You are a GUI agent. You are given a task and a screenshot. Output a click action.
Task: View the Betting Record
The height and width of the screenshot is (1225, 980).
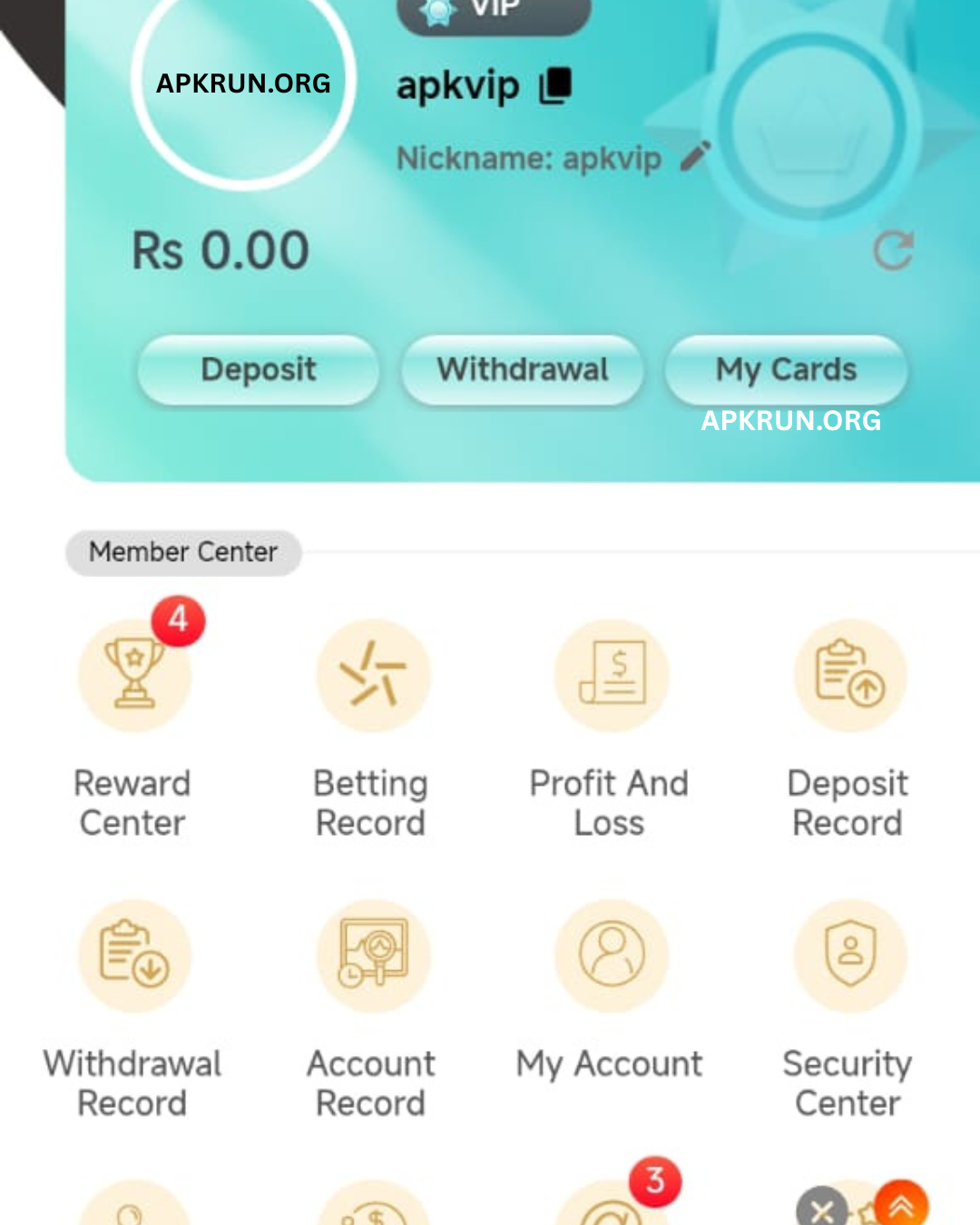(372, 677)
